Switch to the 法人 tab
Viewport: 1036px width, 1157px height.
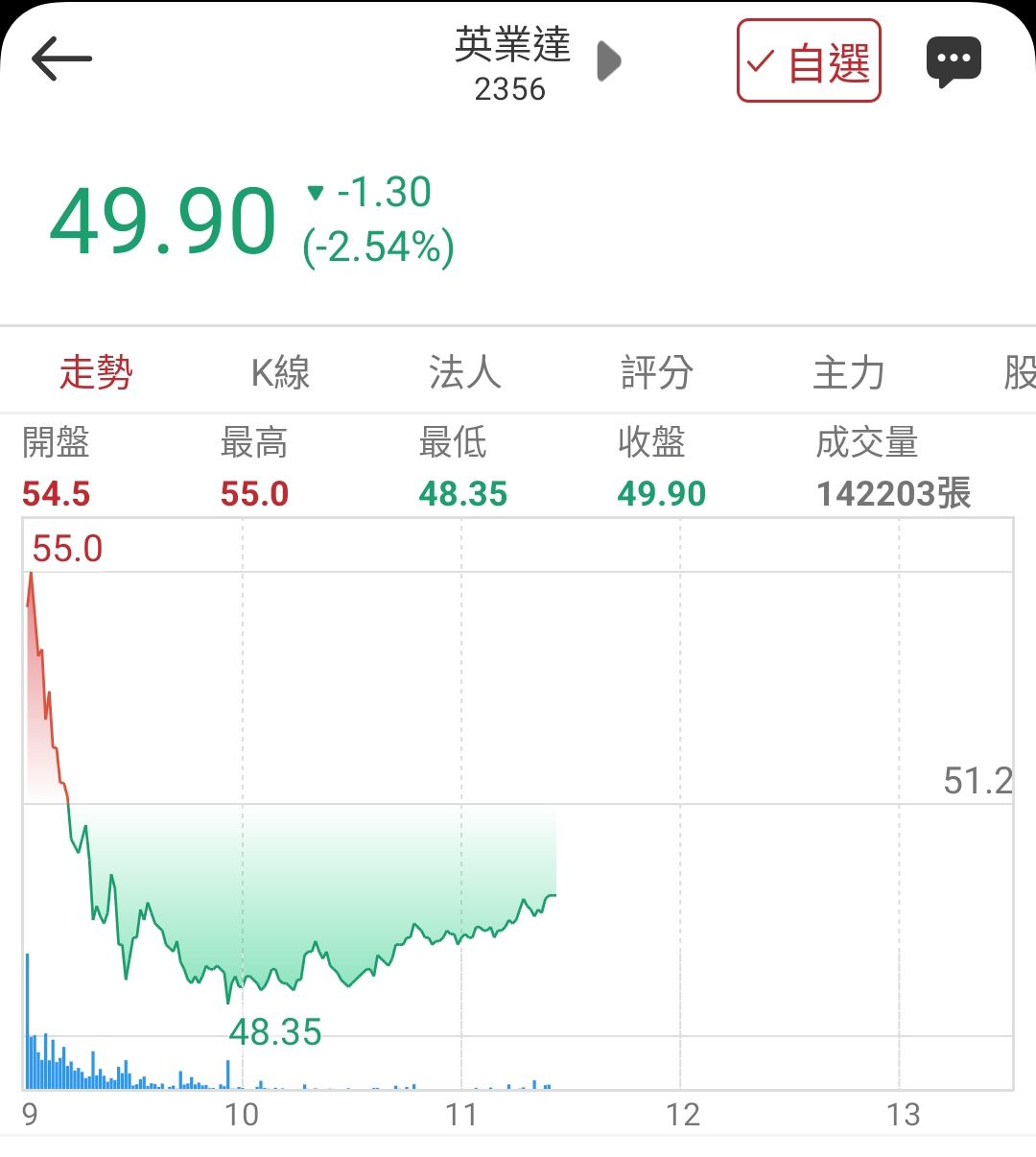tap(464, 372)
